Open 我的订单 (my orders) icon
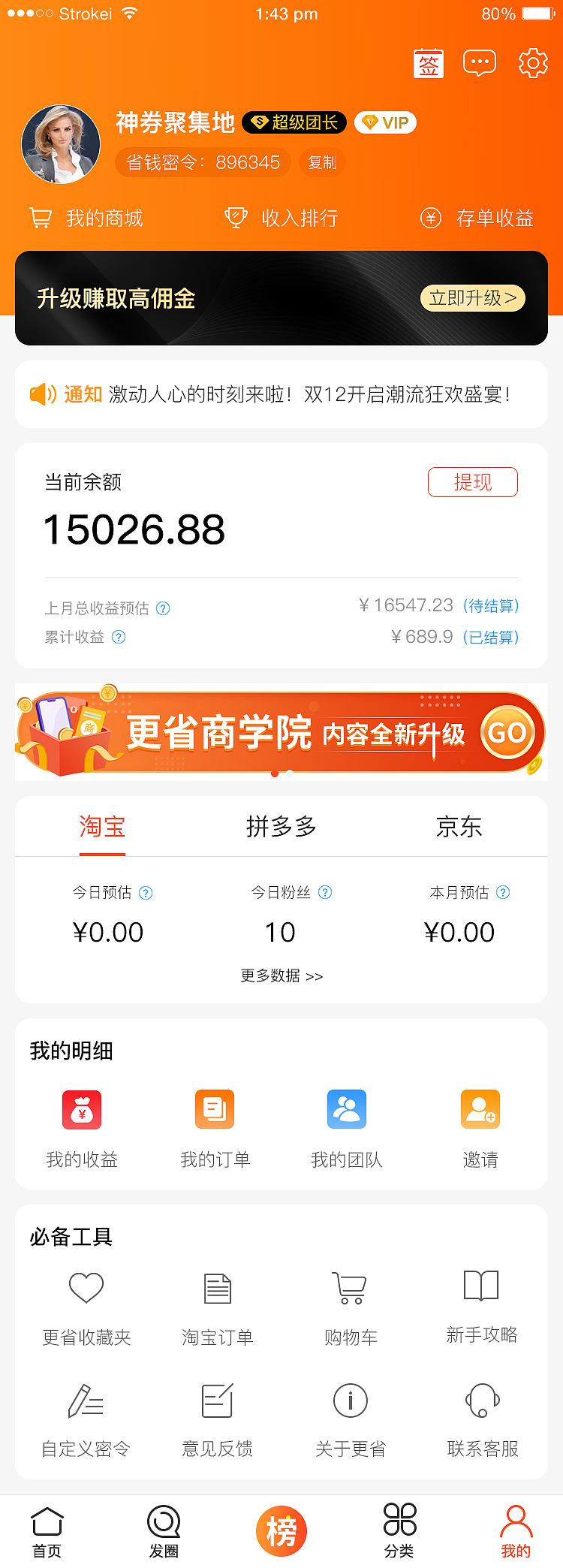This screenshot has width=563, height=1568. point(215,1109)
